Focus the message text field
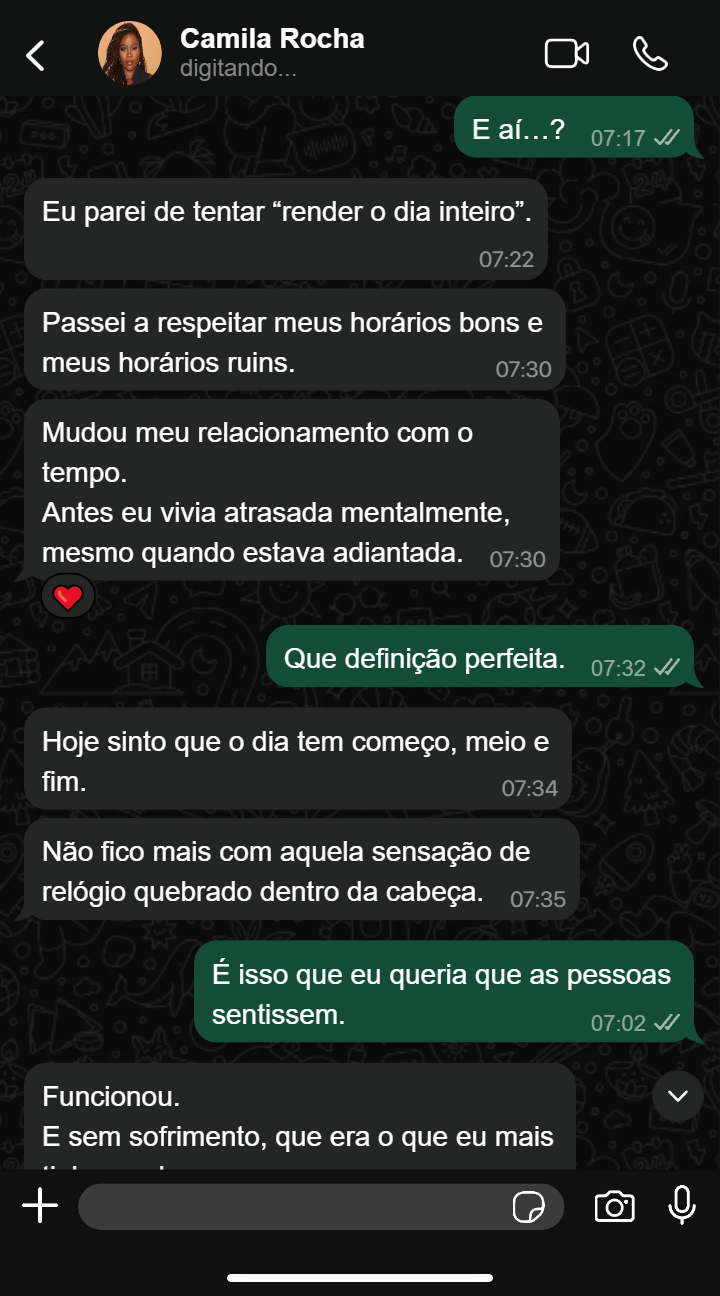The image size is (720, 1296). click(x=290, y=1207)
